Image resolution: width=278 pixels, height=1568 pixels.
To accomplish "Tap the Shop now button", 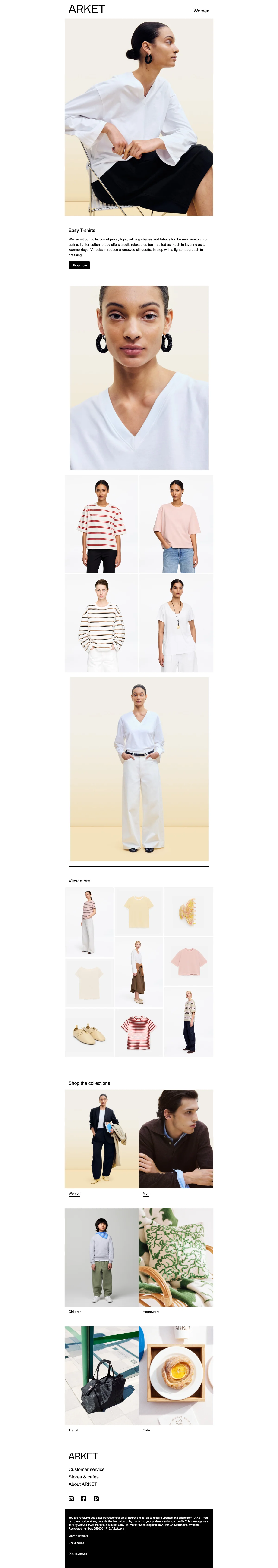I will (x=79, y=265).
